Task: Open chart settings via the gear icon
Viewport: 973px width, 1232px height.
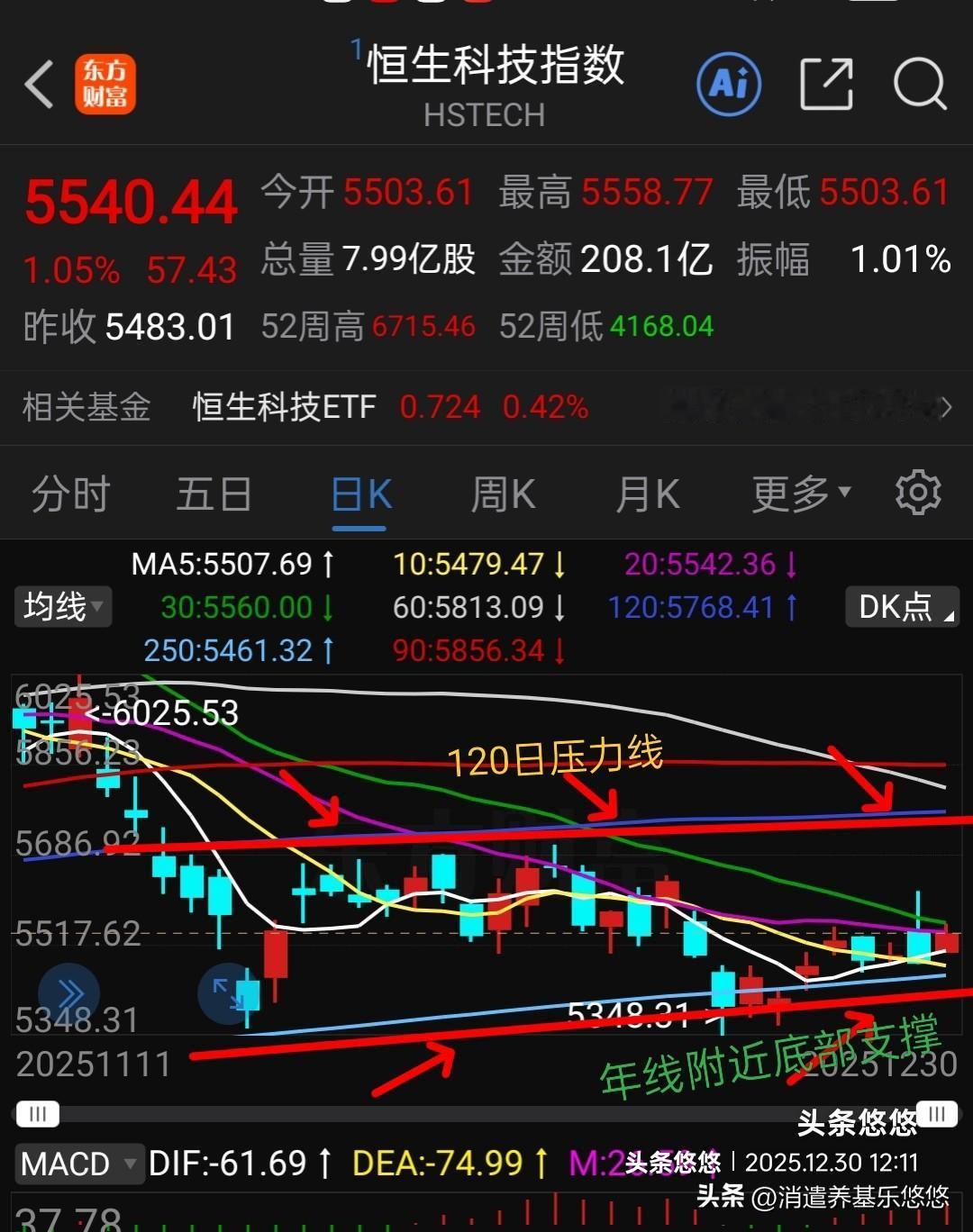Action: 917,492
